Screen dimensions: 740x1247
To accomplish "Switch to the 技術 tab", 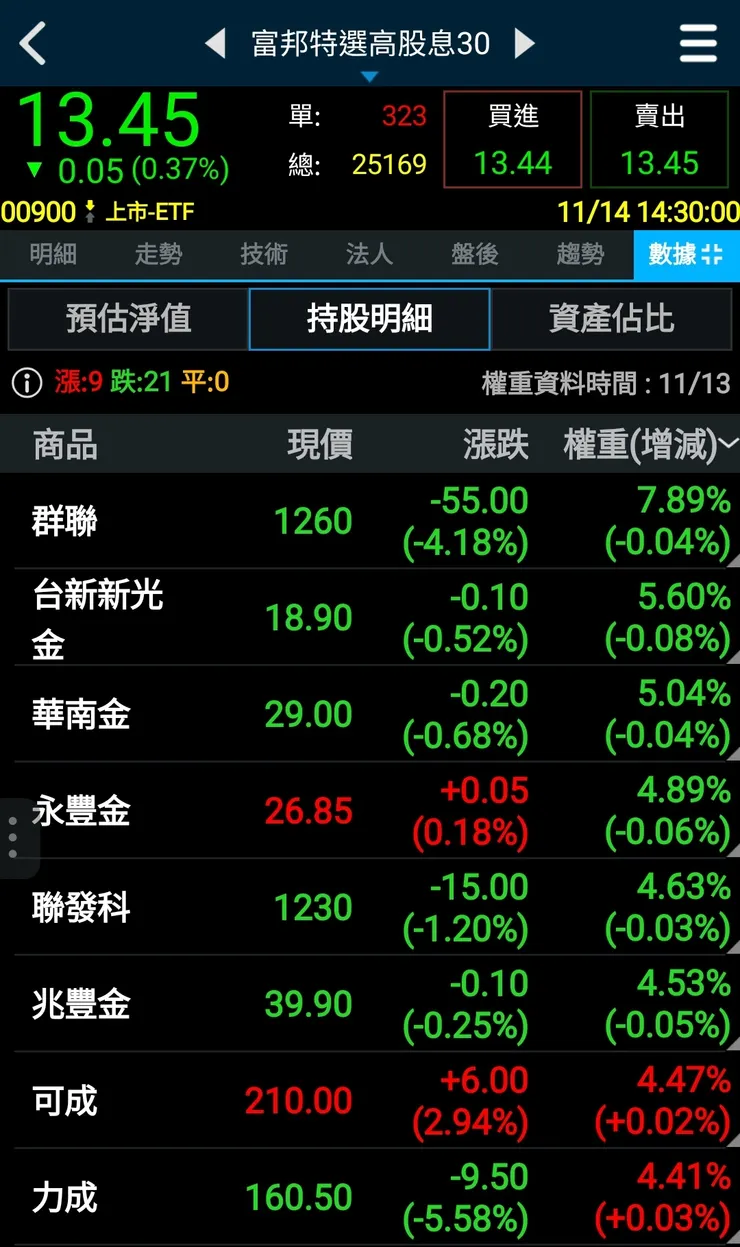I will [262, 256].
